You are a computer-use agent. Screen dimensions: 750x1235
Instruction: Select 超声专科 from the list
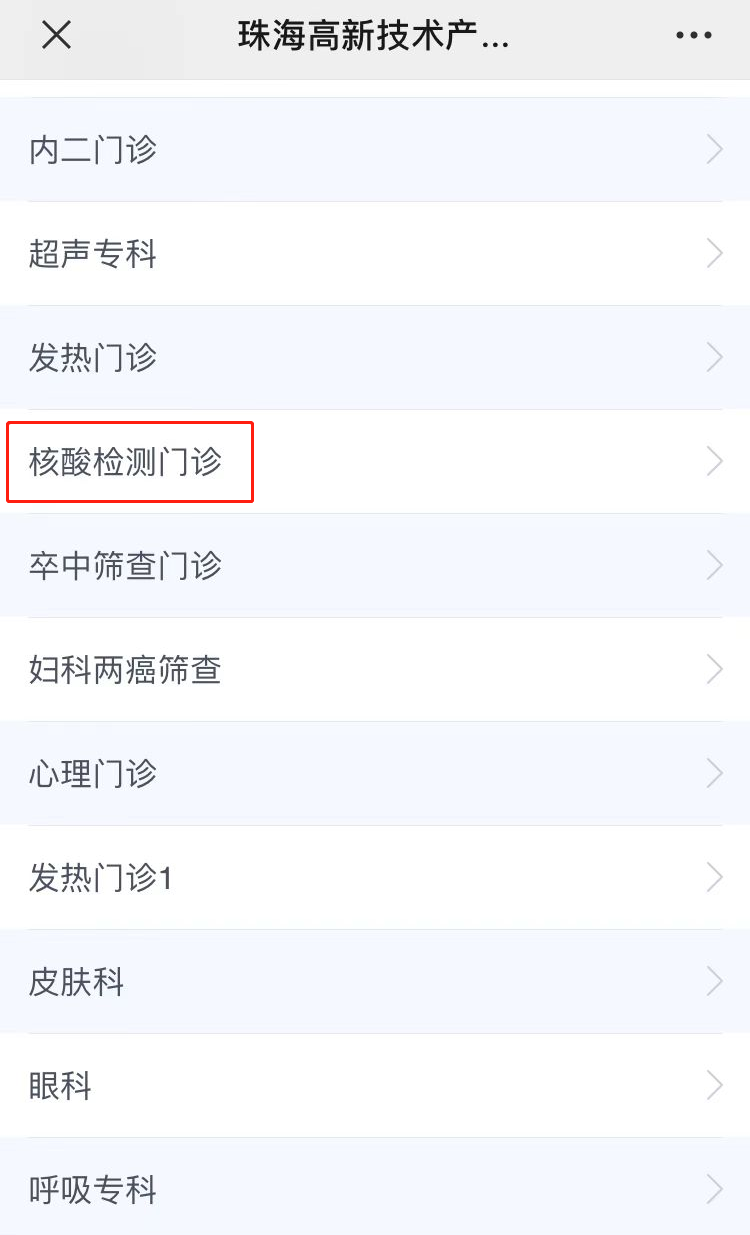click(375, 254)
